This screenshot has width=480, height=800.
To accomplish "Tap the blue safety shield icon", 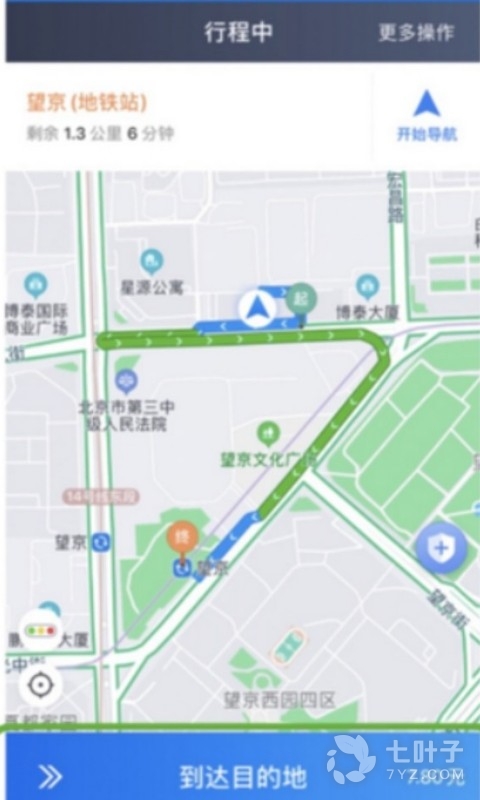I will [441, 548].
